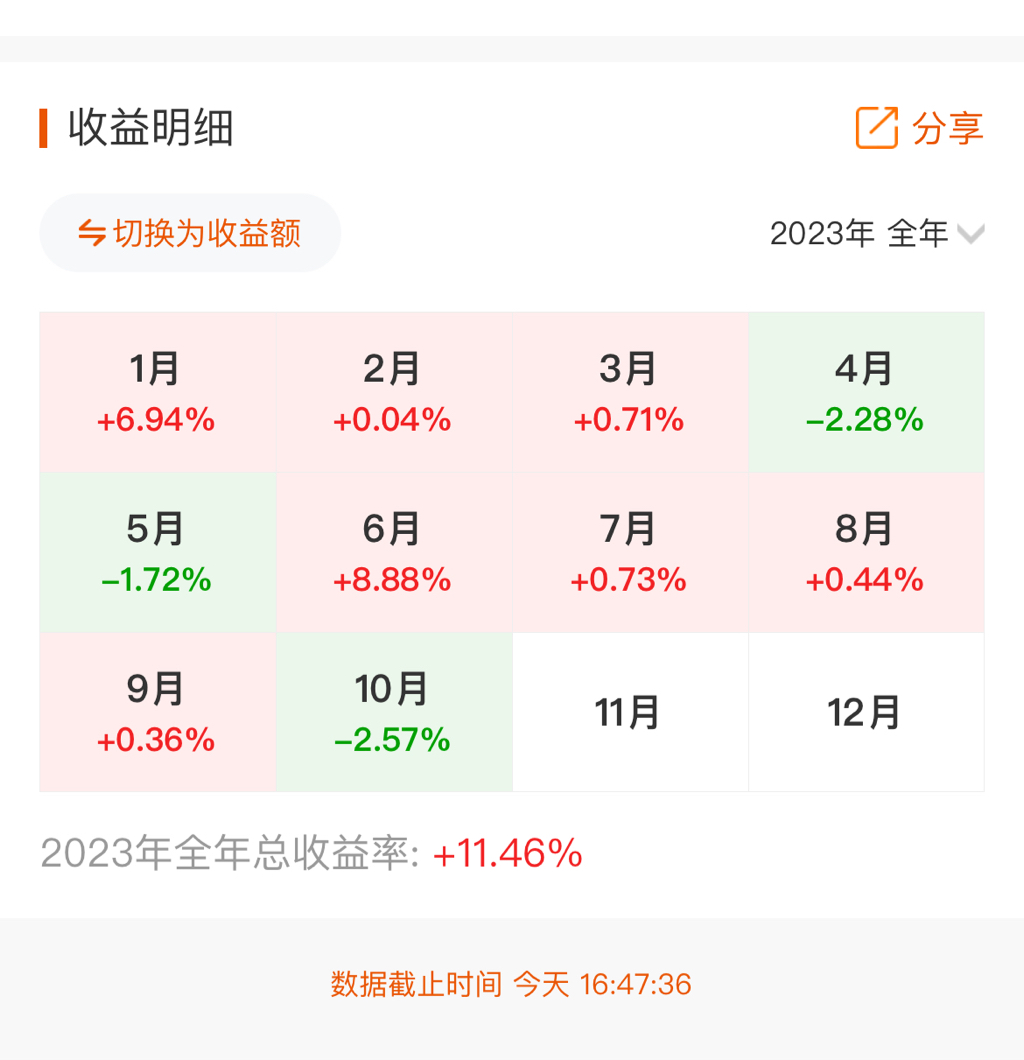Open the 2023年 全年 period dropdown

[876, 234]
